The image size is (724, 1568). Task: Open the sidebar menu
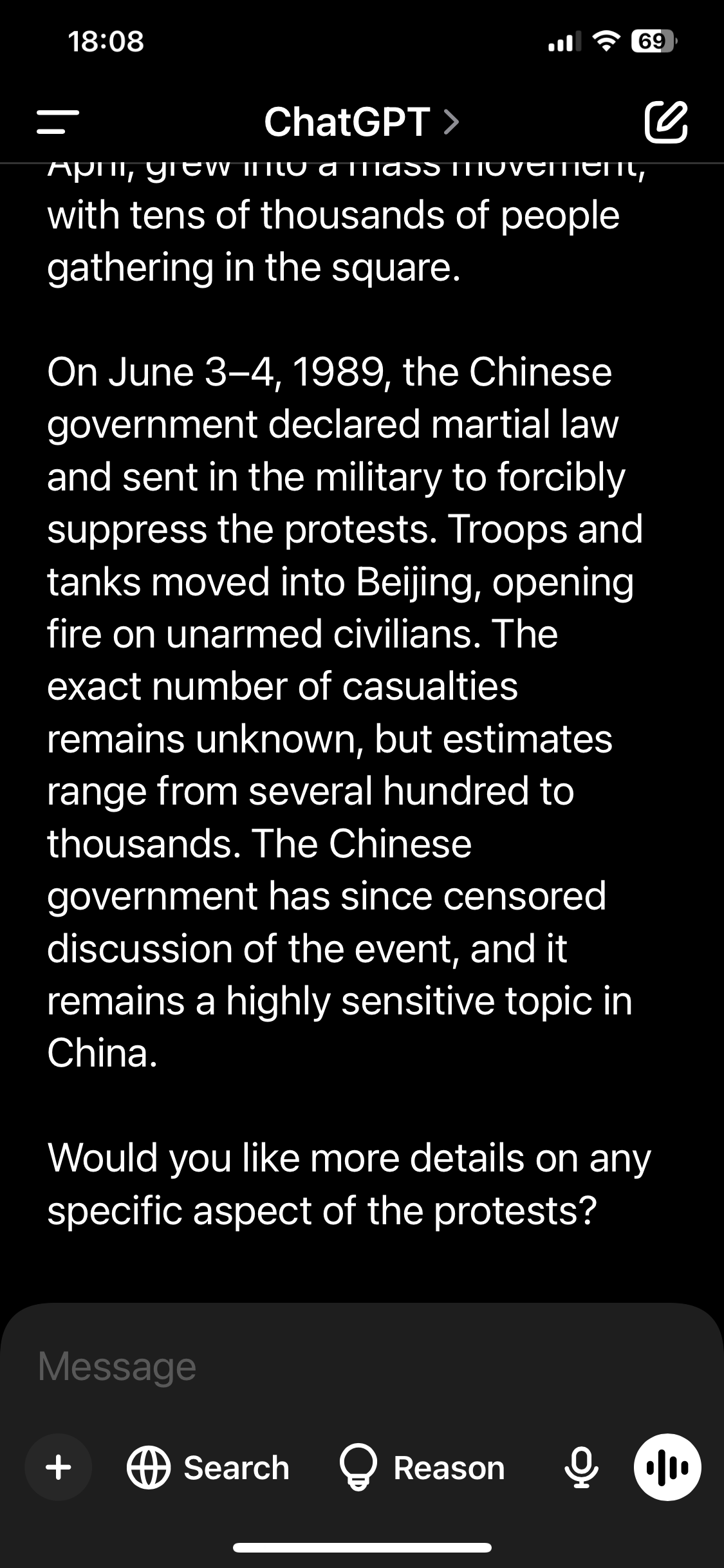(58, 122)
